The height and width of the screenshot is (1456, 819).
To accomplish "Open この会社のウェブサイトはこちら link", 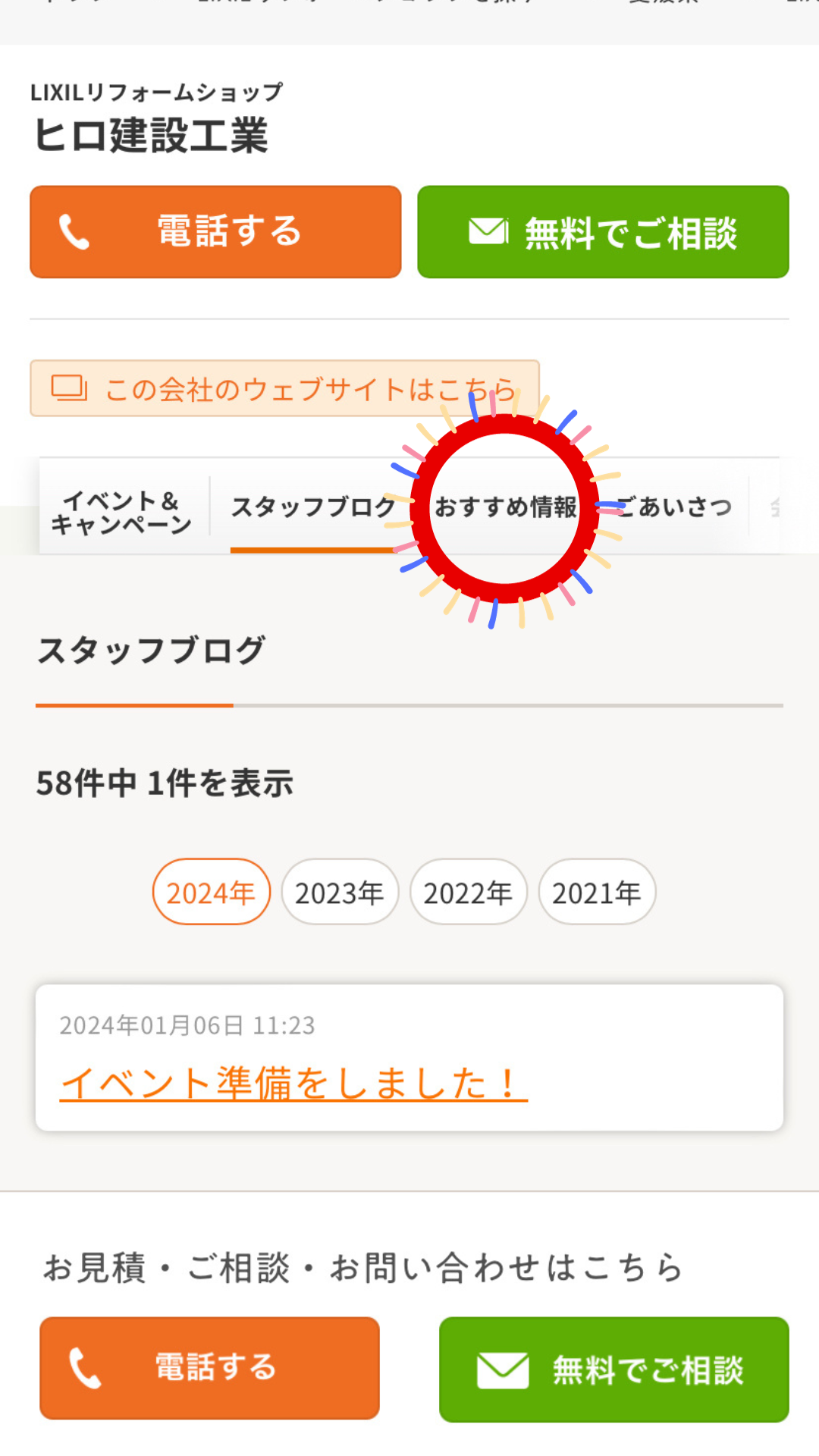I will pyautogui.click(x=284, y=388).
